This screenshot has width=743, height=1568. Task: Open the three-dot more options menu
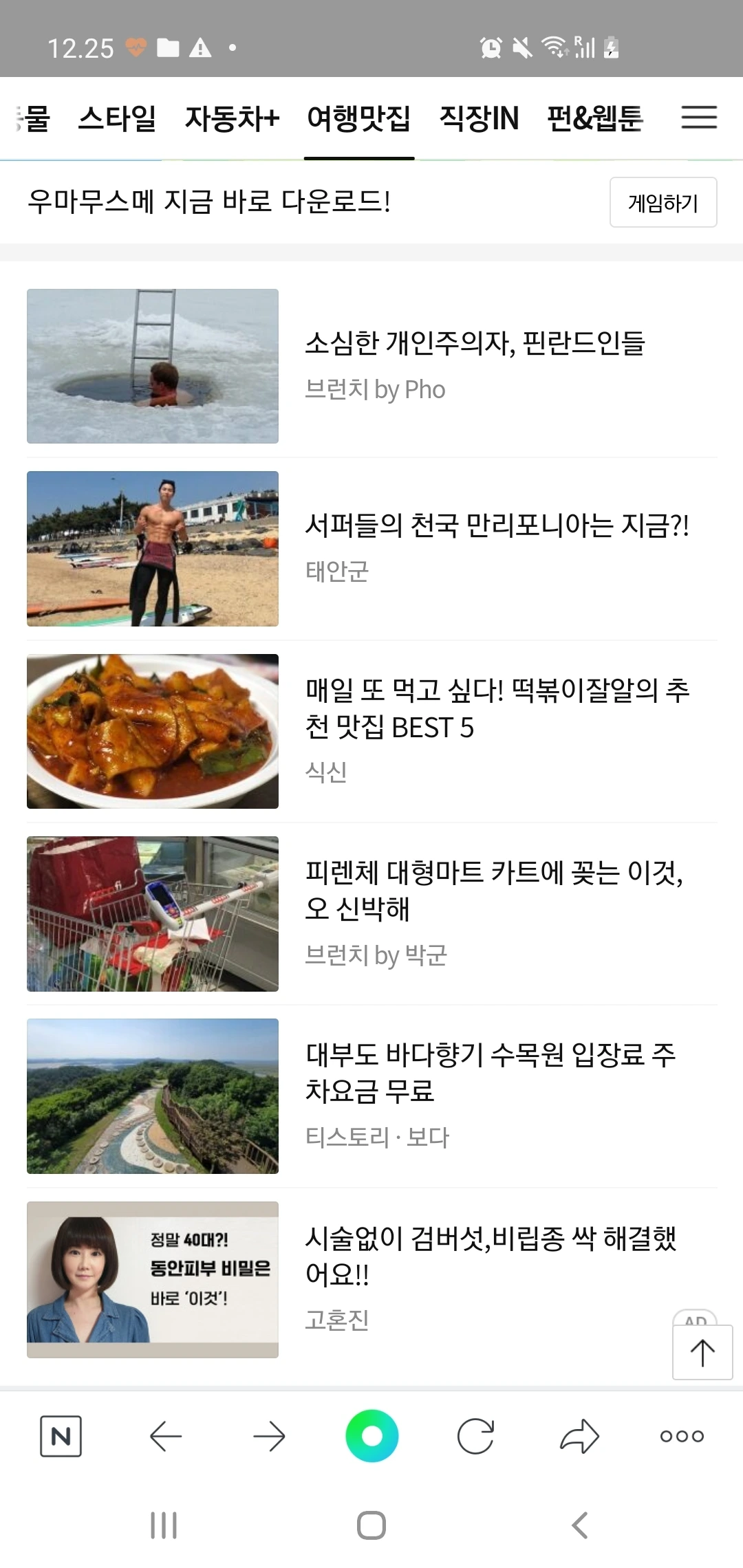click(x=682, y=1436)
